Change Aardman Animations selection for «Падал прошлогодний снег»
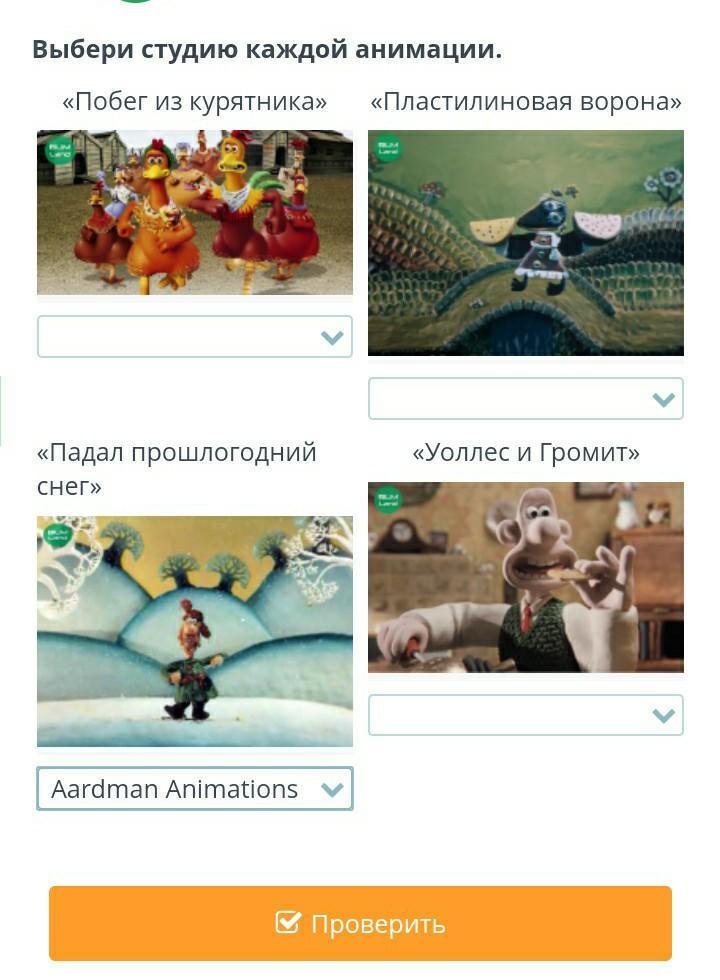The width and height of the screenshot is (720, 980). (194, 789)
